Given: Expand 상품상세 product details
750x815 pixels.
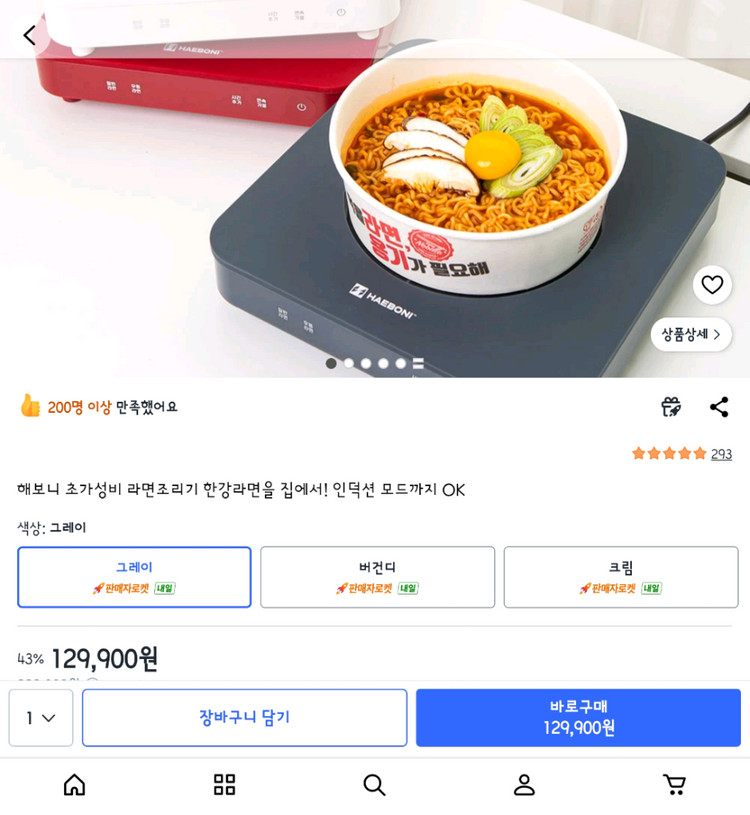Looking at the screenshot, I should [x=690, y=334].
